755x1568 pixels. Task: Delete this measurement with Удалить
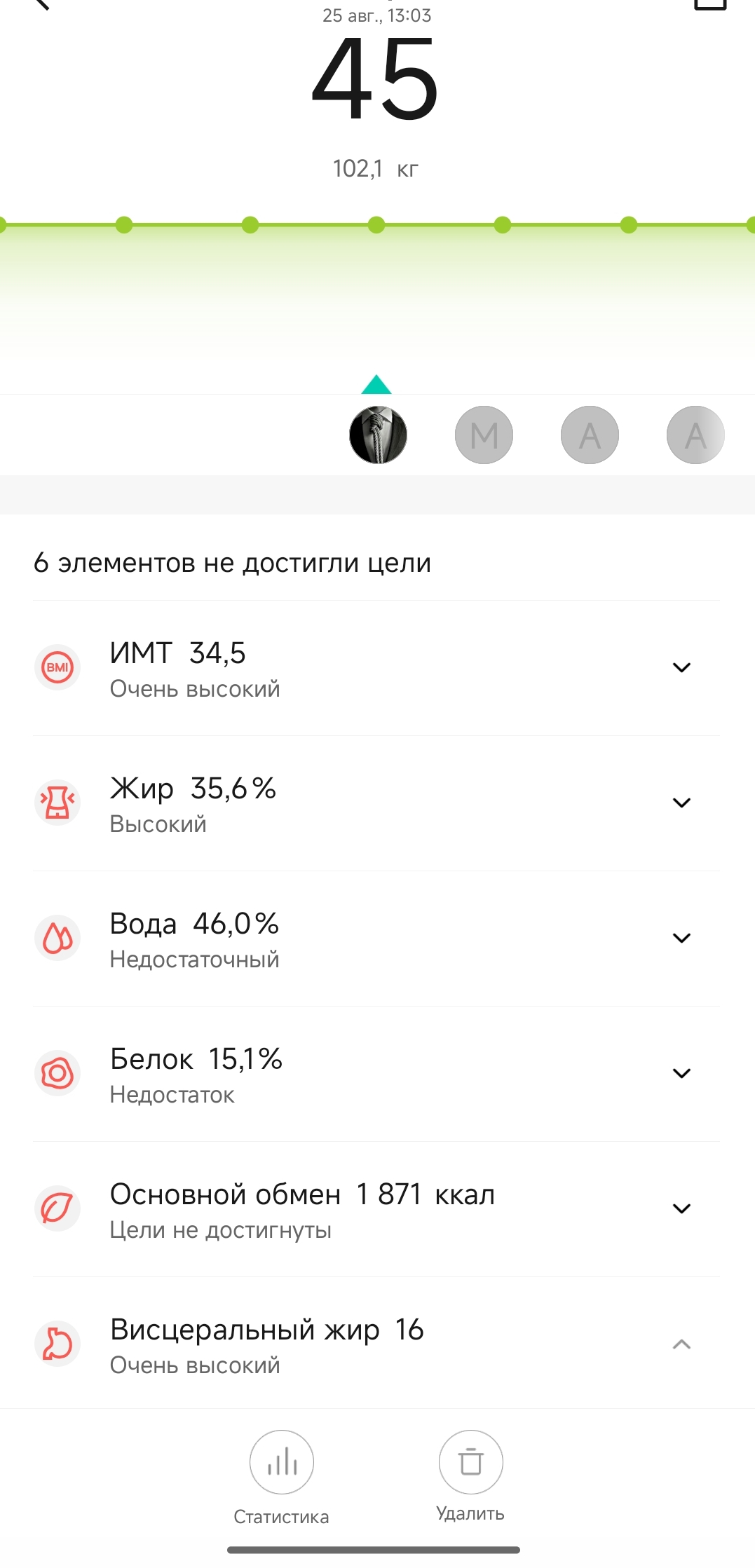pyautogui.click(x=470, y=1463)
